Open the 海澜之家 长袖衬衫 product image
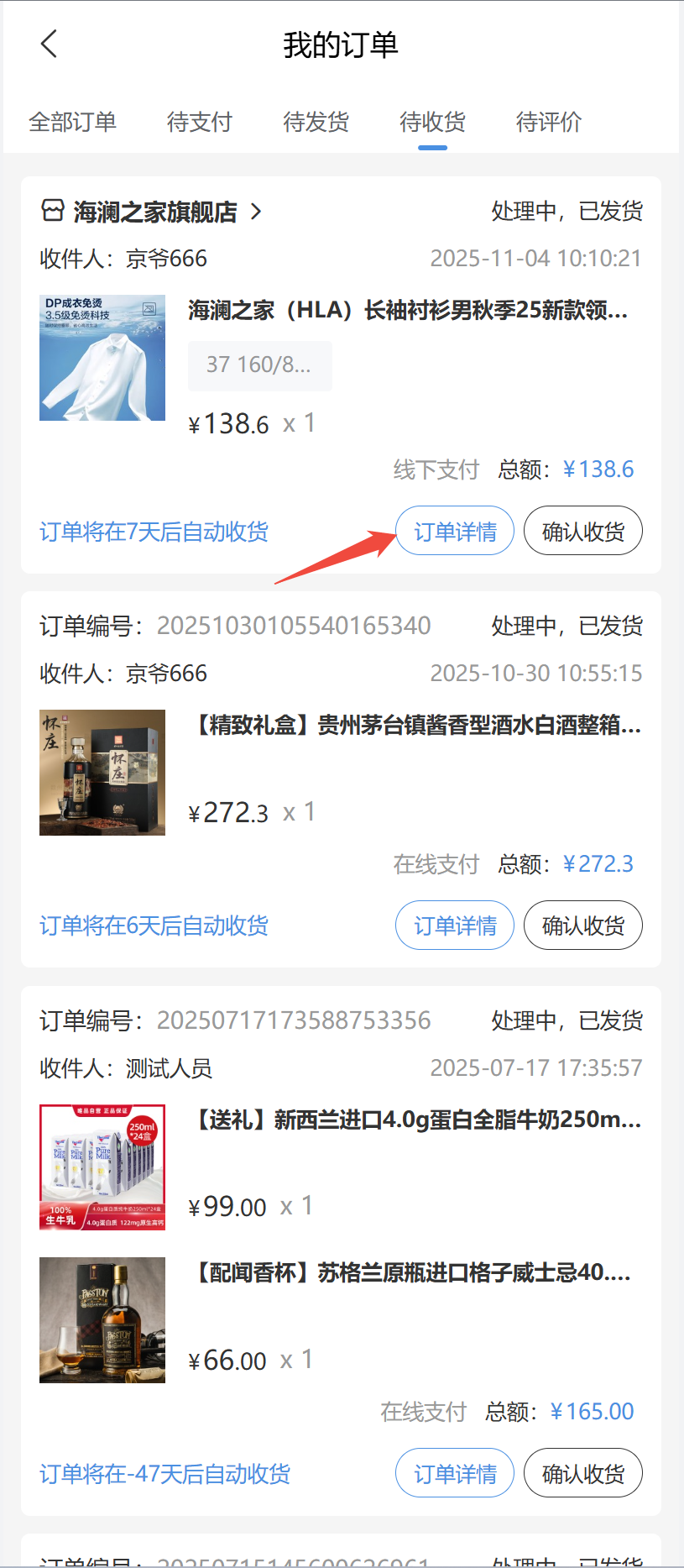684x1568 pixels. [102, 358]
